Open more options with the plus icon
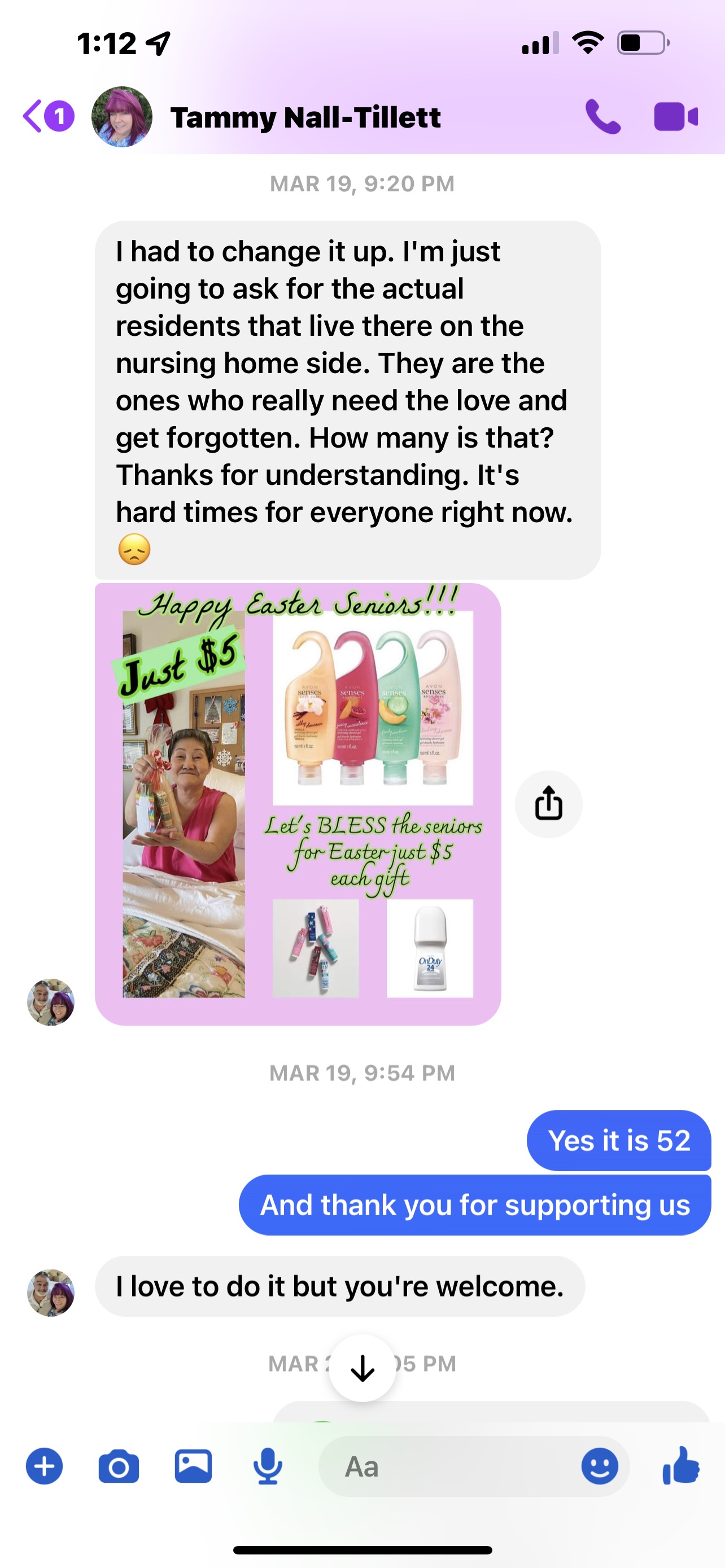 [44, 1466]
